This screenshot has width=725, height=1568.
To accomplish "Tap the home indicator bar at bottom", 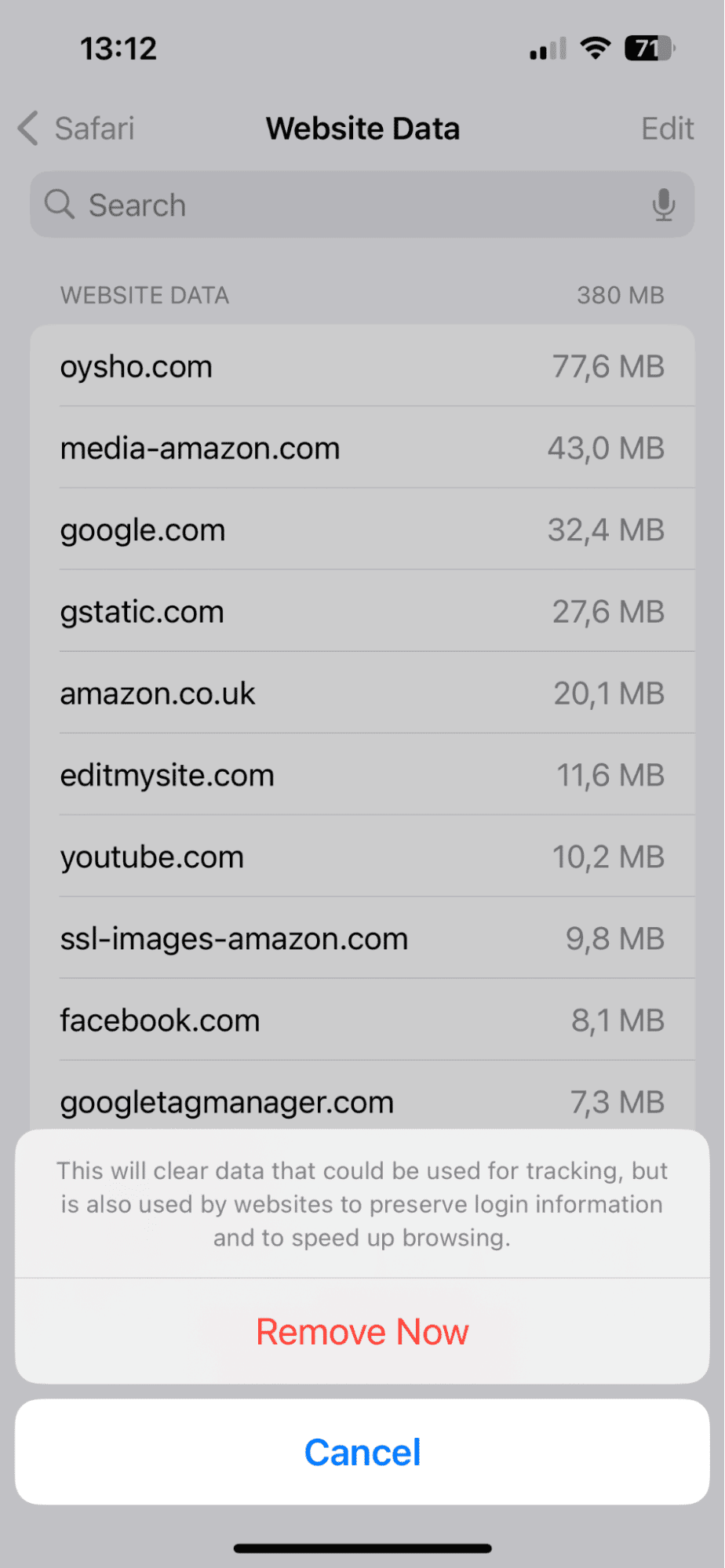I will [x=362, y=1547].
